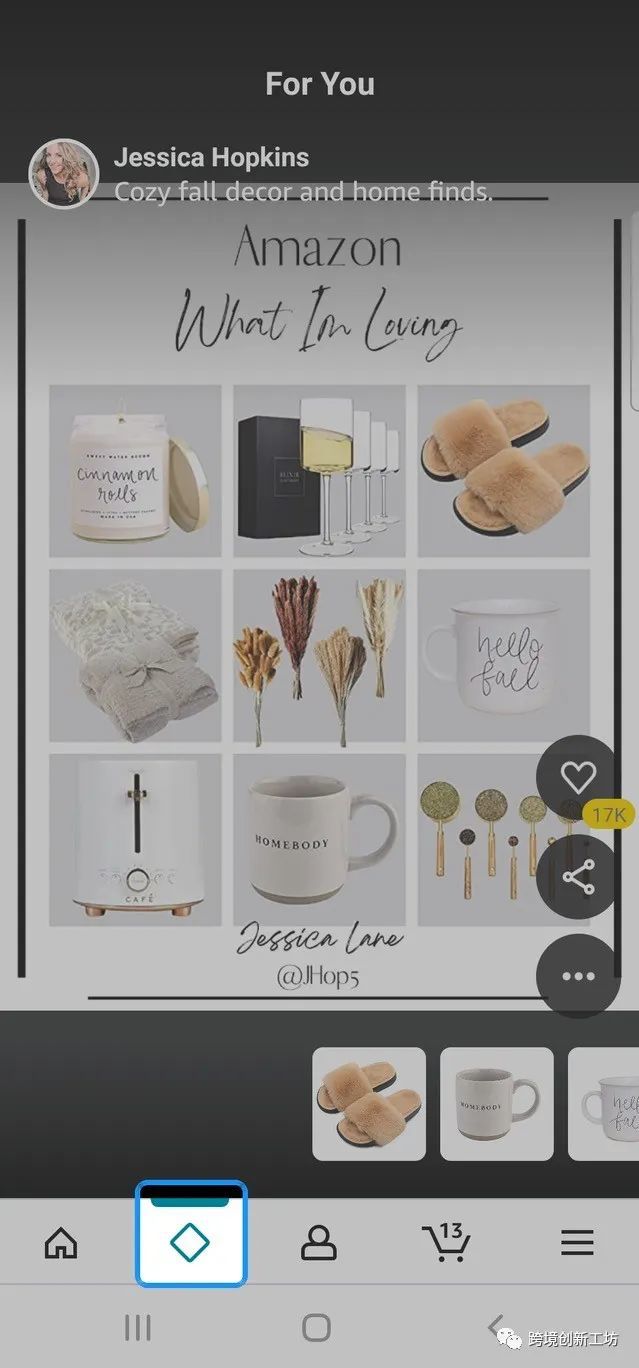
Task: Open the hello fall mug product thumbnail
Action: click(606, 1104)
